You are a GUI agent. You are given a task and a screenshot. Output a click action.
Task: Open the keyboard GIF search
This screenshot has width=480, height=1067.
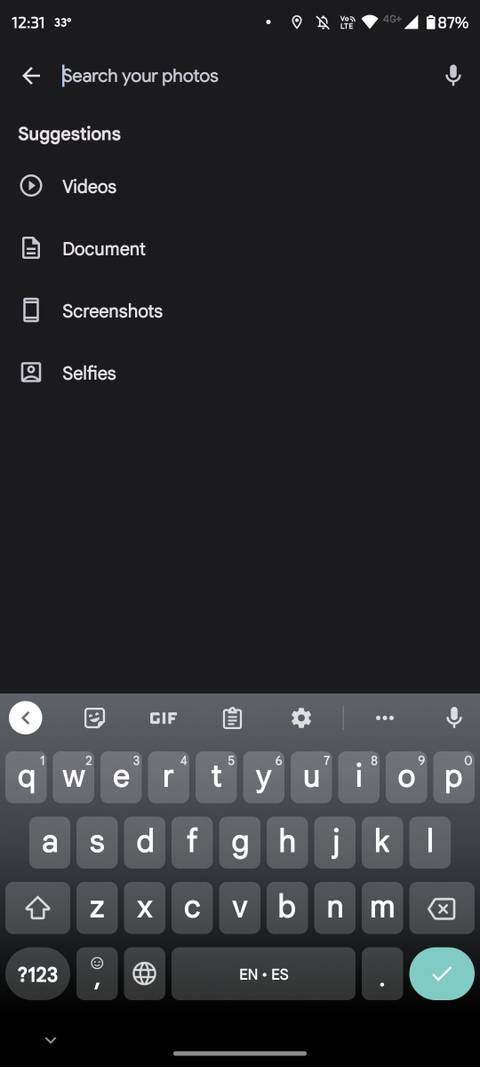pyautogui.click(x=163, y=718)
